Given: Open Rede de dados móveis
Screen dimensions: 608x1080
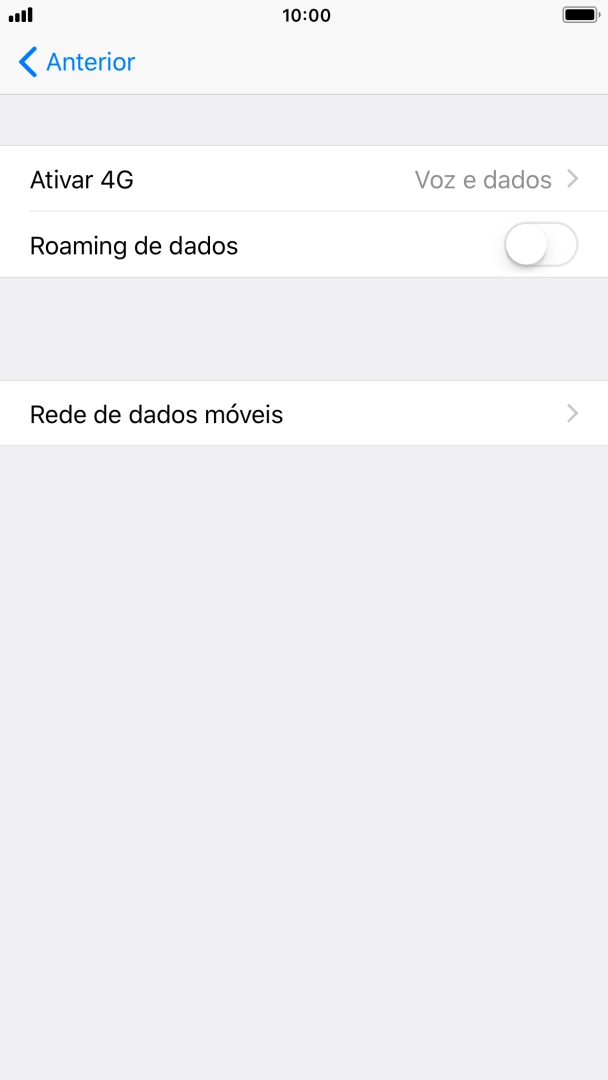Looking at the screenshot, I should click(304, 414).
